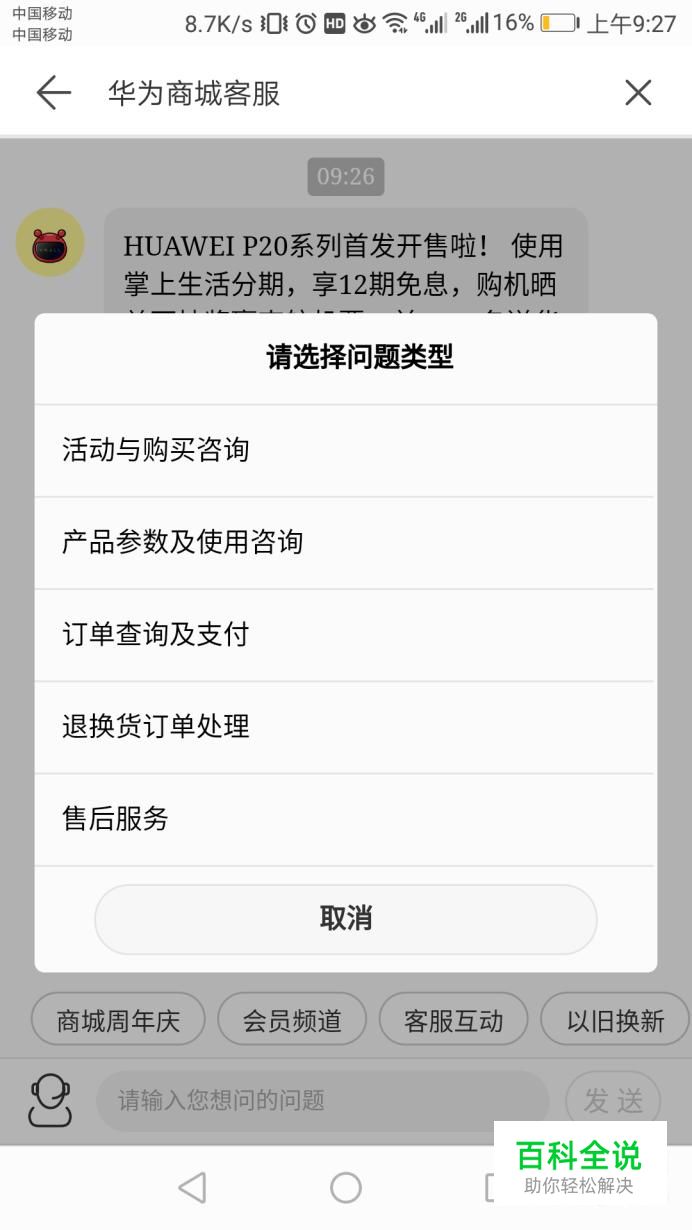The image size is (692, 1230).
Task: Tap the customer service headset icon
Action: (x=50, y=1101)
